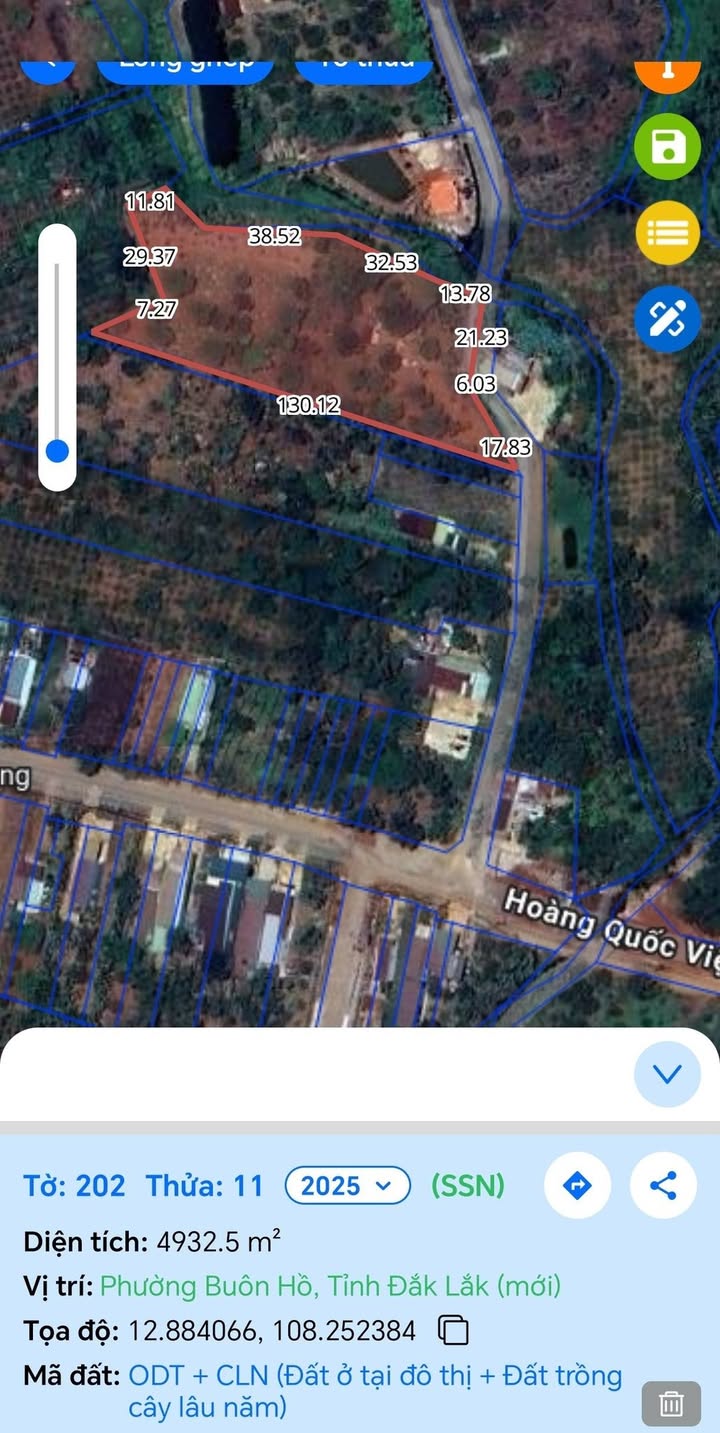Open the Phường Buôn Hồ location link

(330, 1285)
